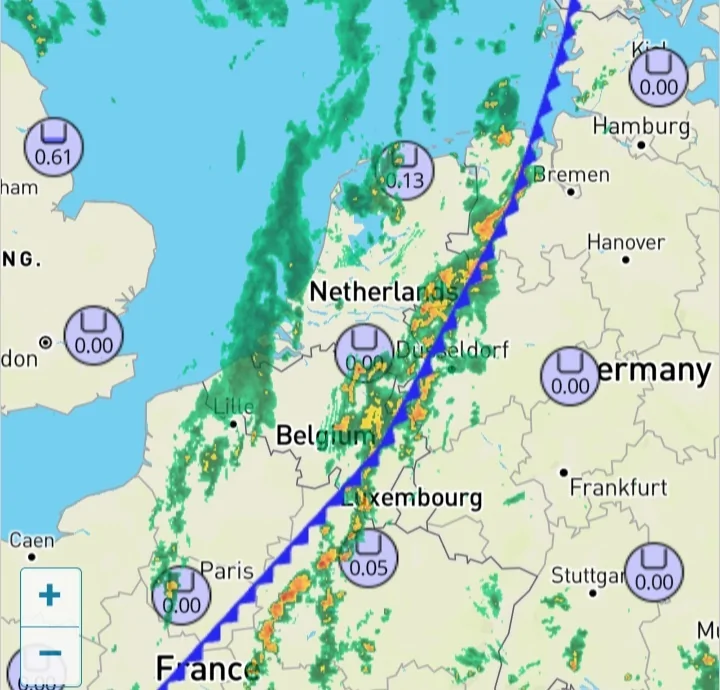Zoom out with the minus button
Screen dimensions: 720x690
click(49, 653)
